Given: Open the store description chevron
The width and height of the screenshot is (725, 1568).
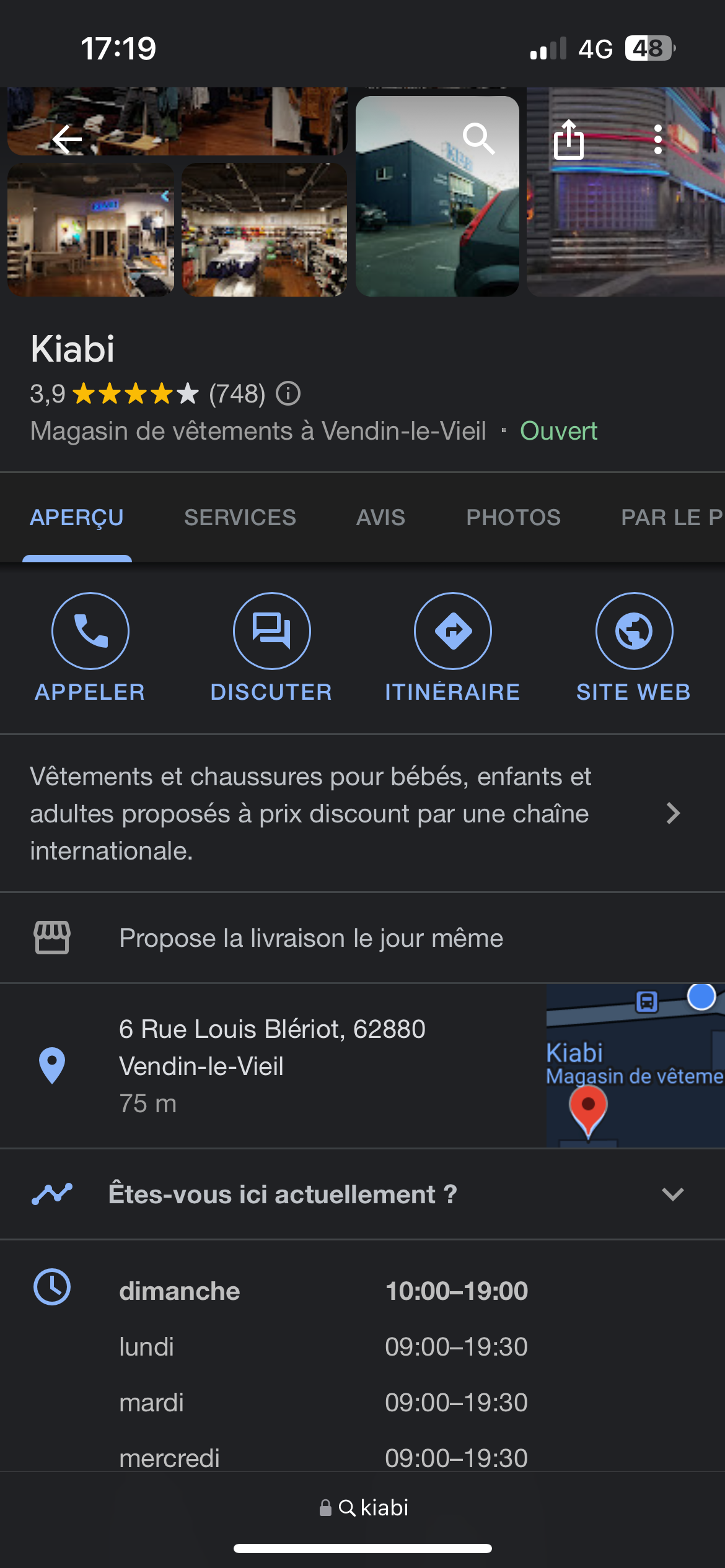Looking at the screenshot, I should pyautogui.click(x=673, y=813).
